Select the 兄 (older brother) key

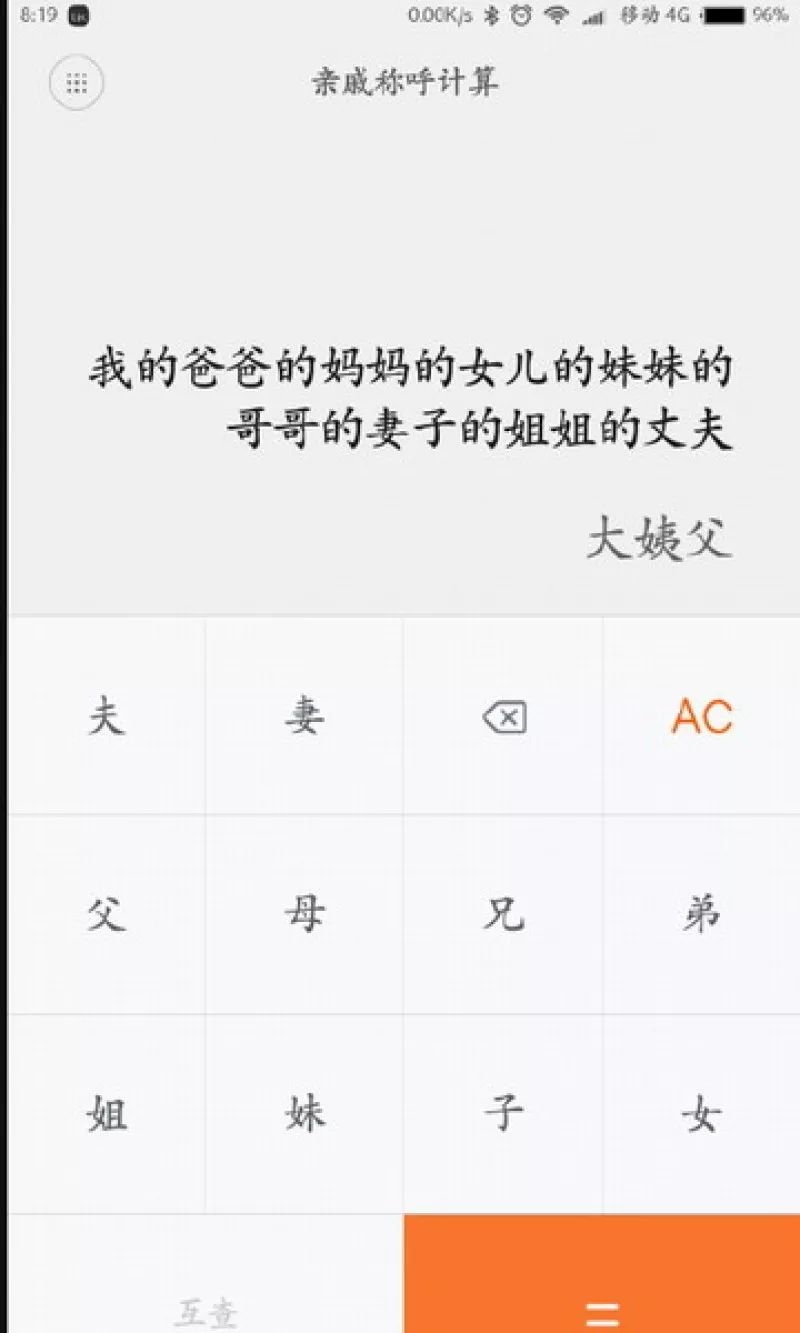[x=503, y=914]
